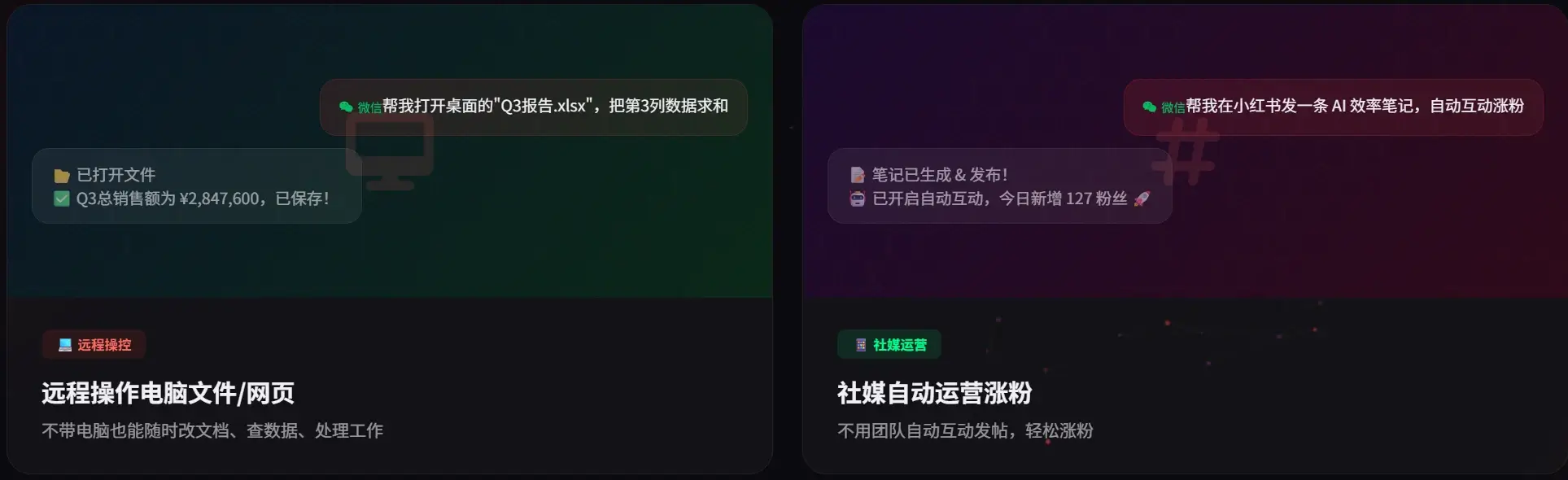Open the 远程操作电脑文件/网页 card
The image size is (1568, 480).
tap(168, 393)
